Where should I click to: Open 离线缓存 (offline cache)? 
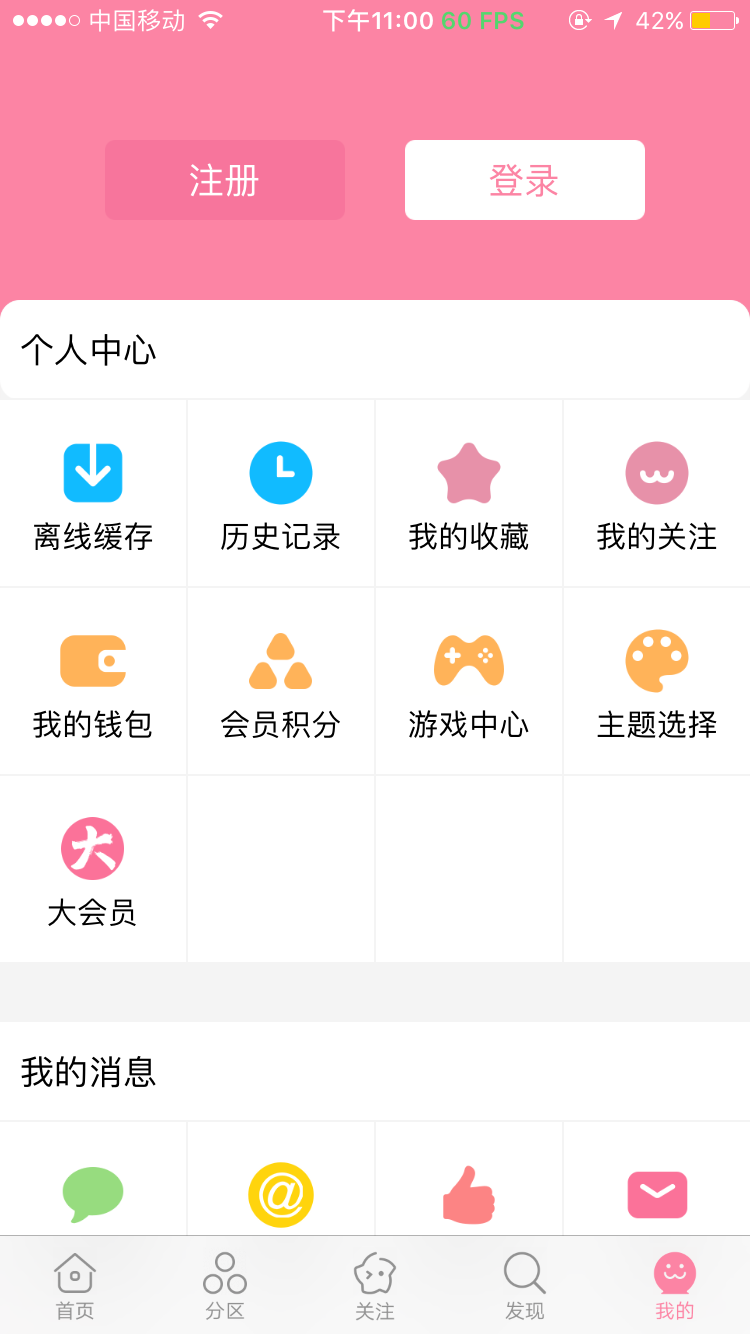tap(93, 493)
